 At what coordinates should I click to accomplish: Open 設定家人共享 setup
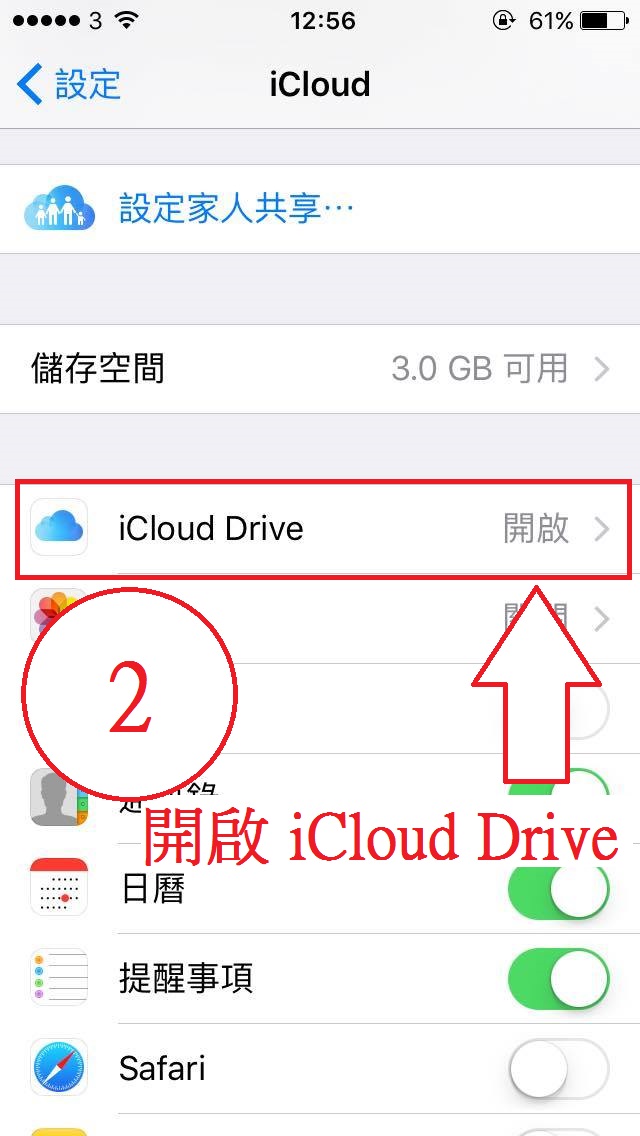[236, 209]
